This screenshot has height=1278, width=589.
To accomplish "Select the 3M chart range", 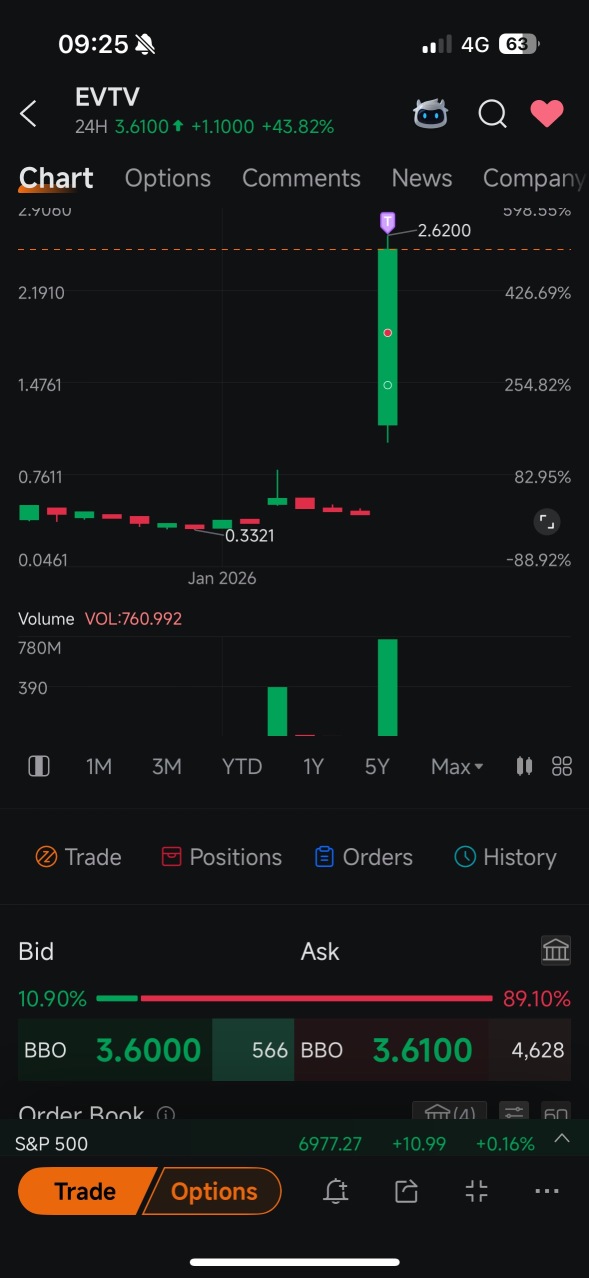I will pyautogui.click(x=167, y=767).
